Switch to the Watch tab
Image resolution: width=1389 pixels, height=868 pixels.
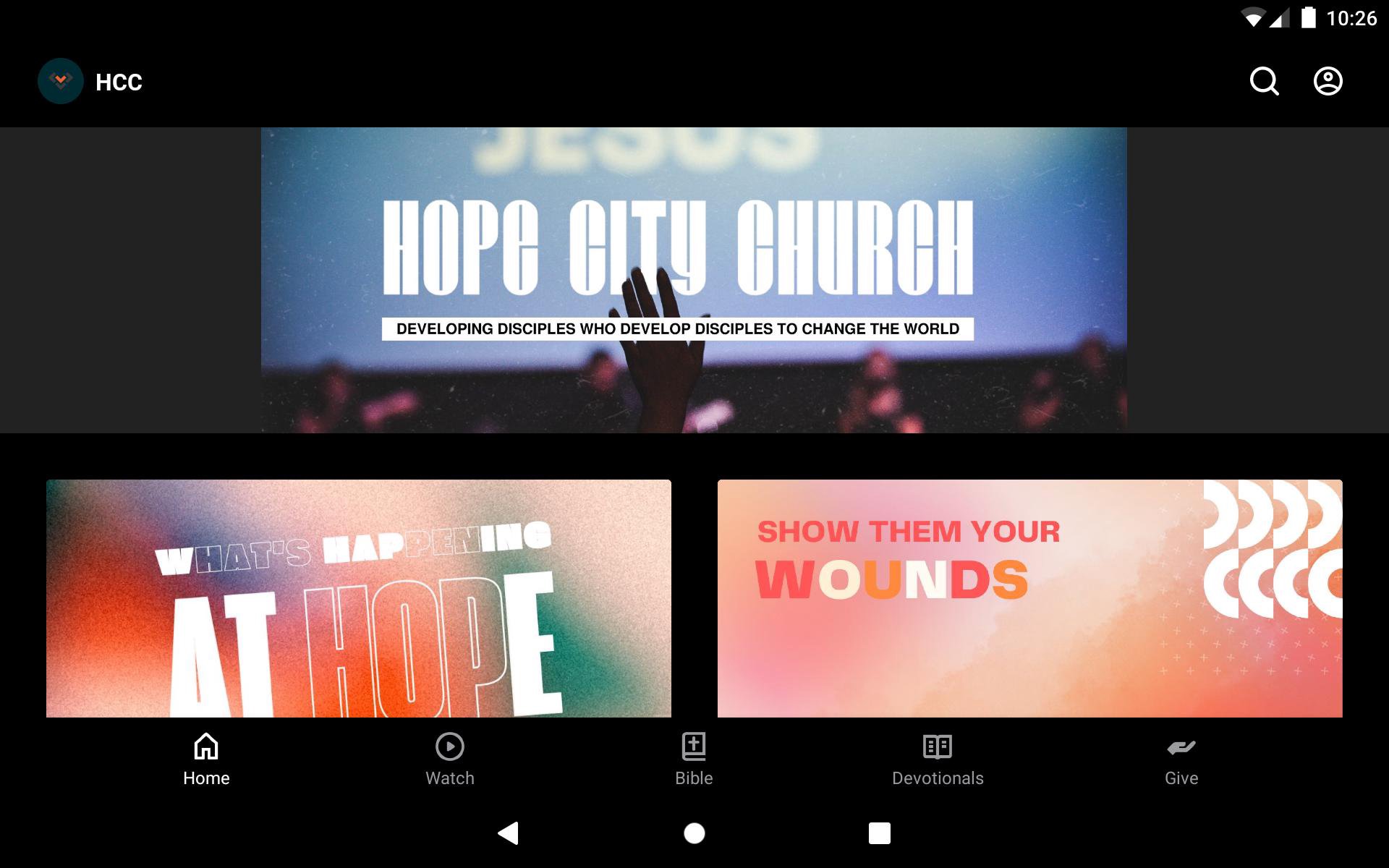pyautogui.click(x=450, y=759)
